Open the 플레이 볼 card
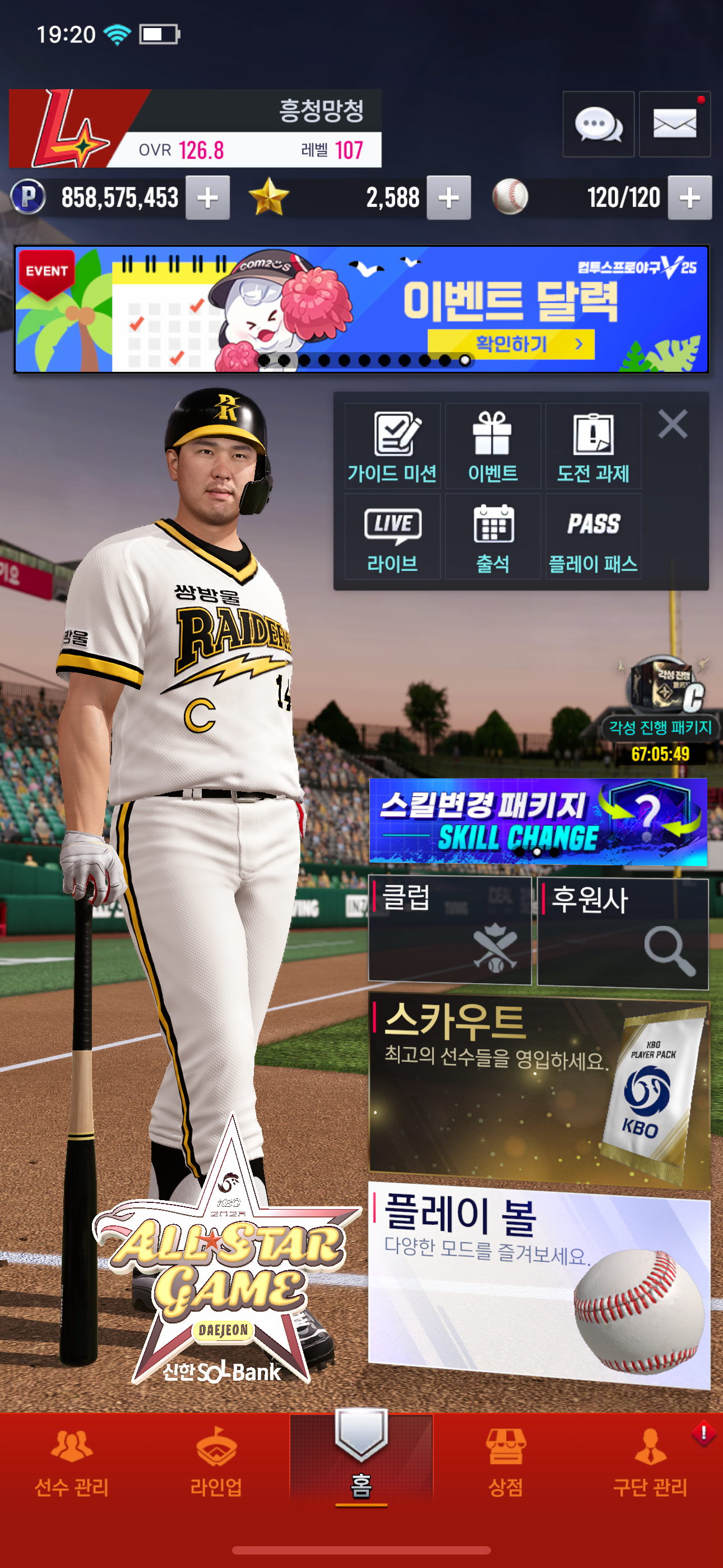The width and height of the screenshot is (723, 1568). [x=539, y=1285]
